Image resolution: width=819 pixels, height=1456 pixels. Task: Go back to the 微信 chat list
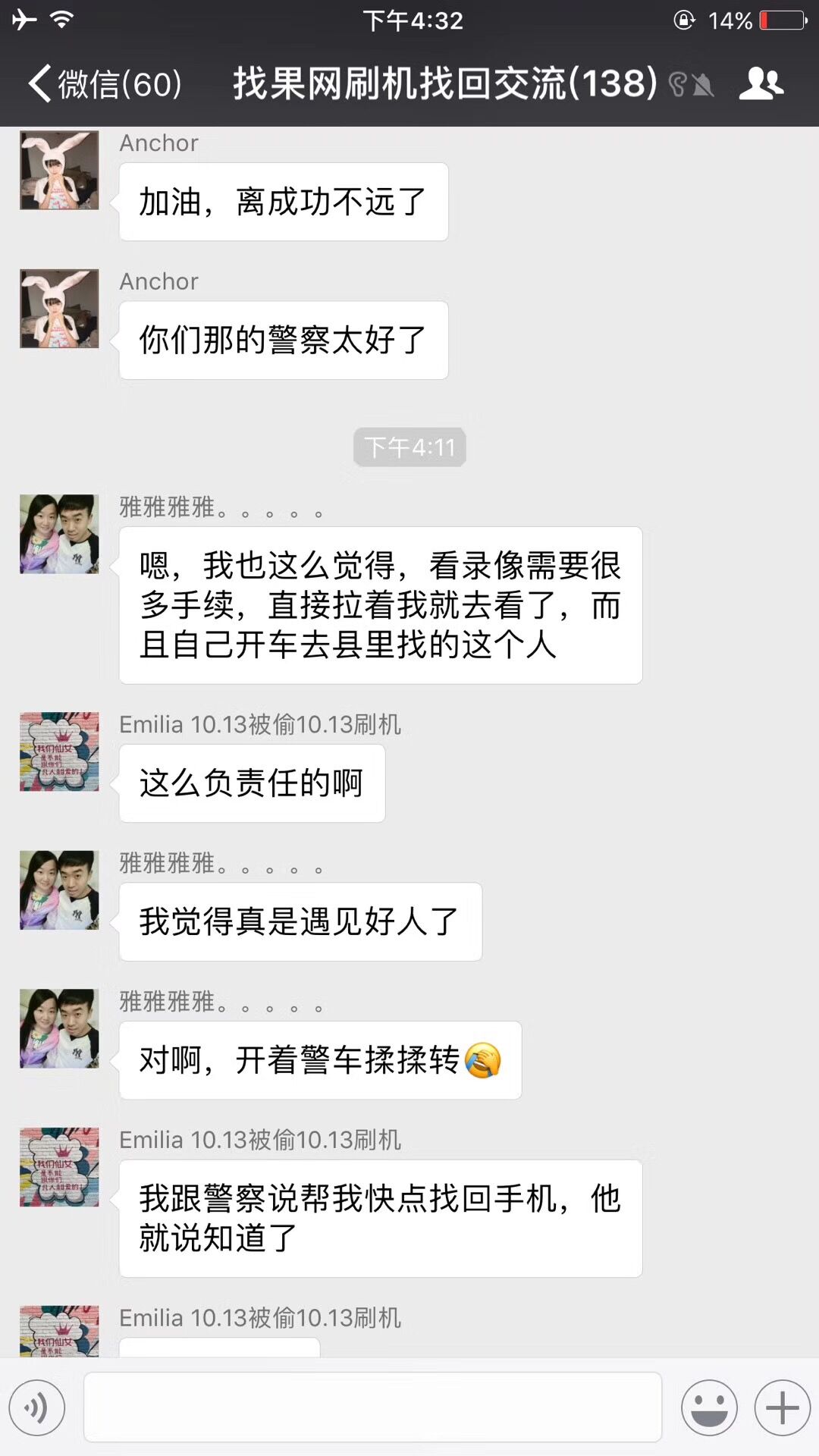point(105,83)
